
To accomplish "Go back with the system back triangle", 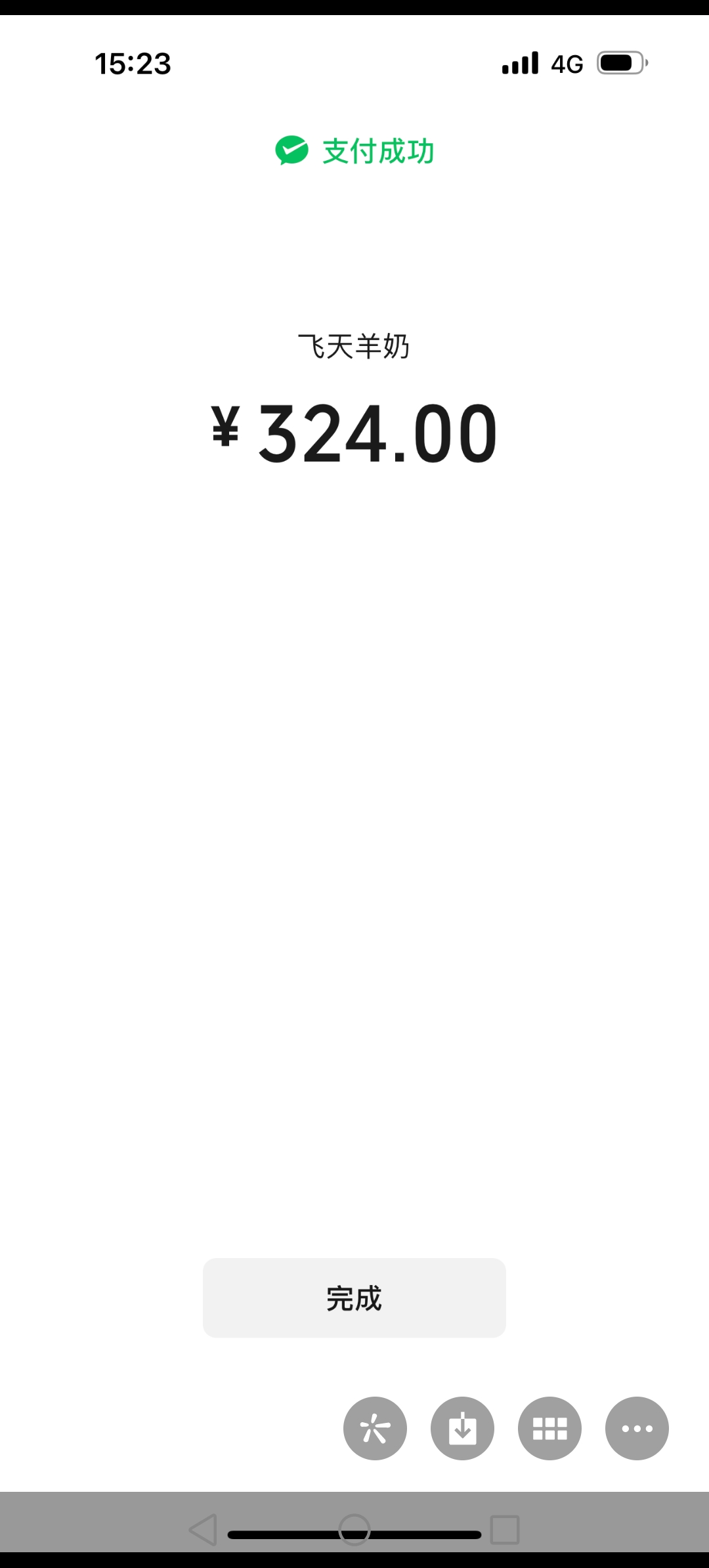I will (203, 1530).
